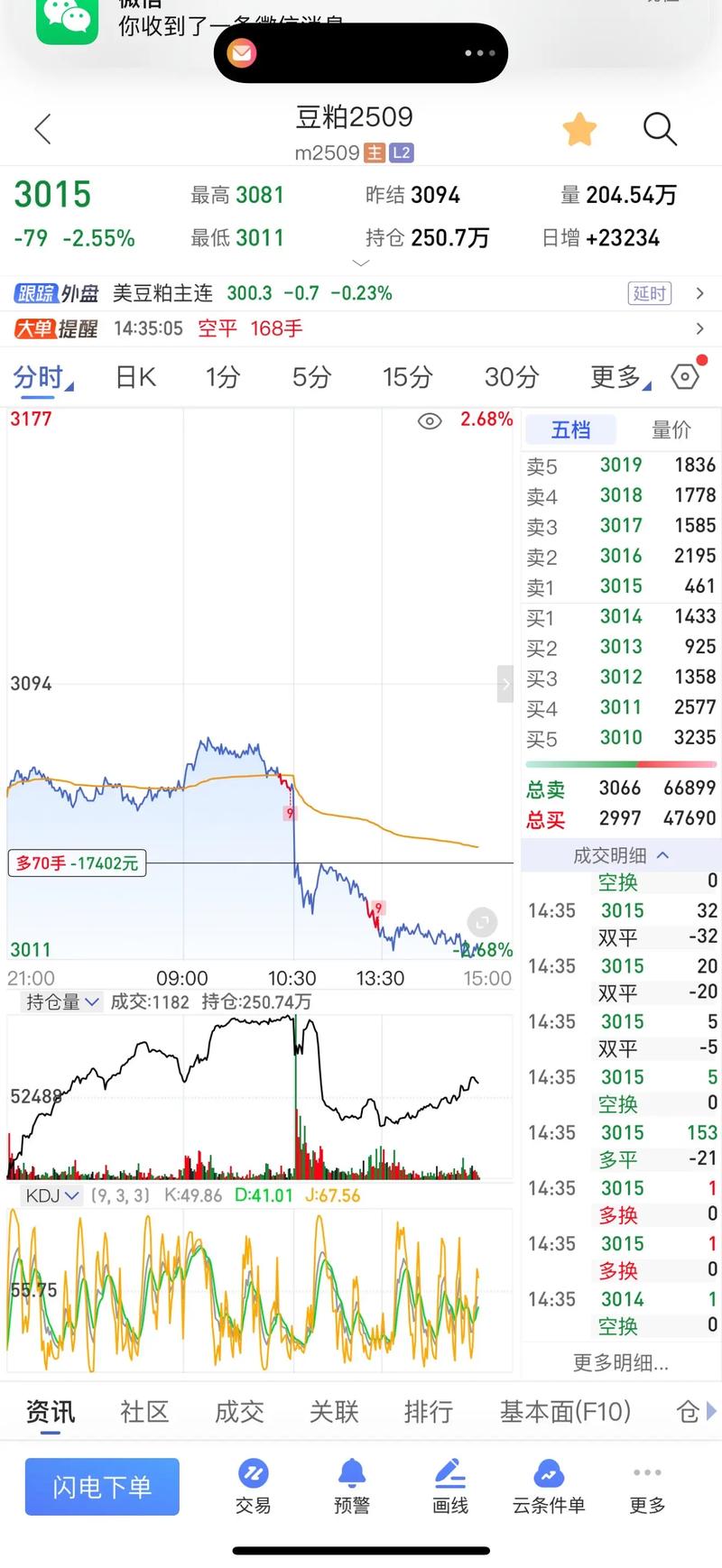Expand the 更多 chart period dropdown
This screenshot has width=722, height=1568.
tap(619, 377)
